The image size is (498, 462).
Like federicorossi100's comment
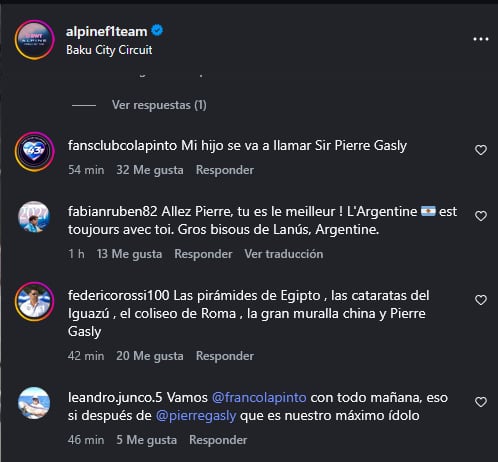pos(481,300)
